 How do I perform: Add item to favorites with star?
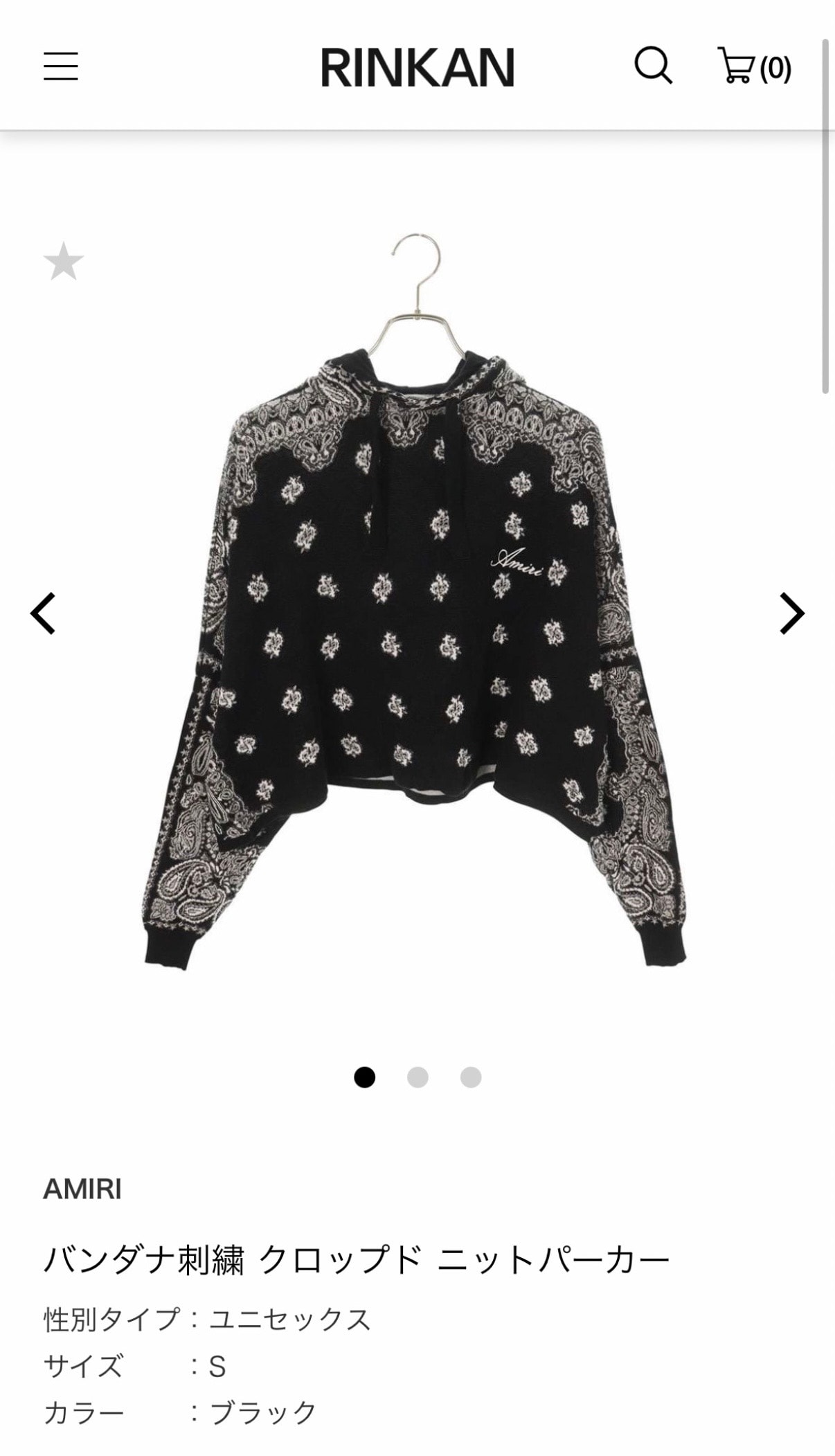[63, 262]
